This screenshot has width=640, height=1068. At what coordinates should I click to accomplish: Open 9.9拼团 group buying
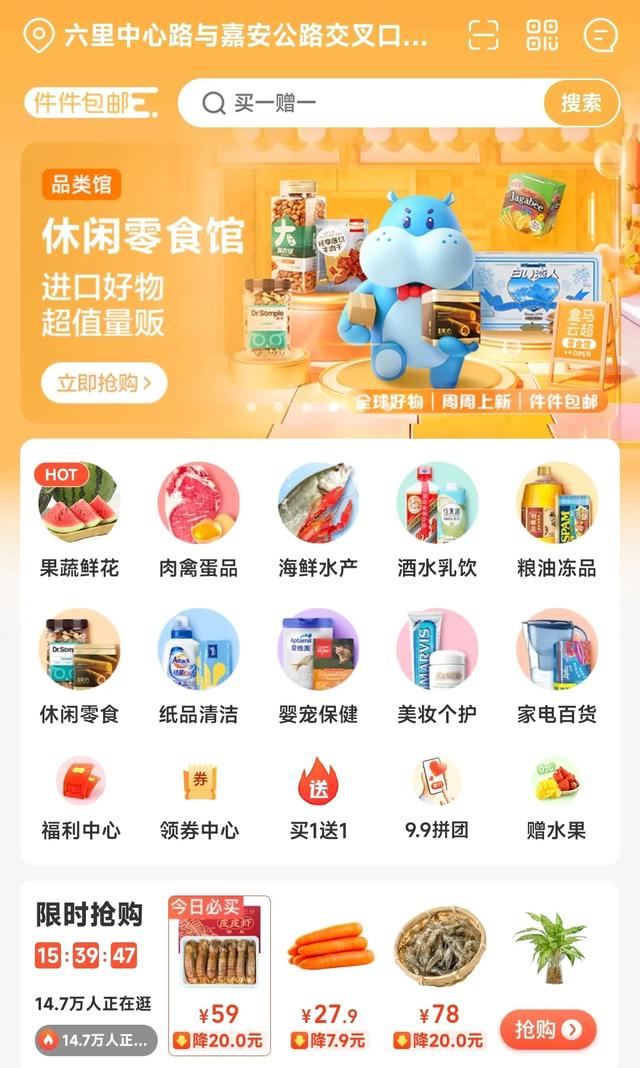[437, 799]
